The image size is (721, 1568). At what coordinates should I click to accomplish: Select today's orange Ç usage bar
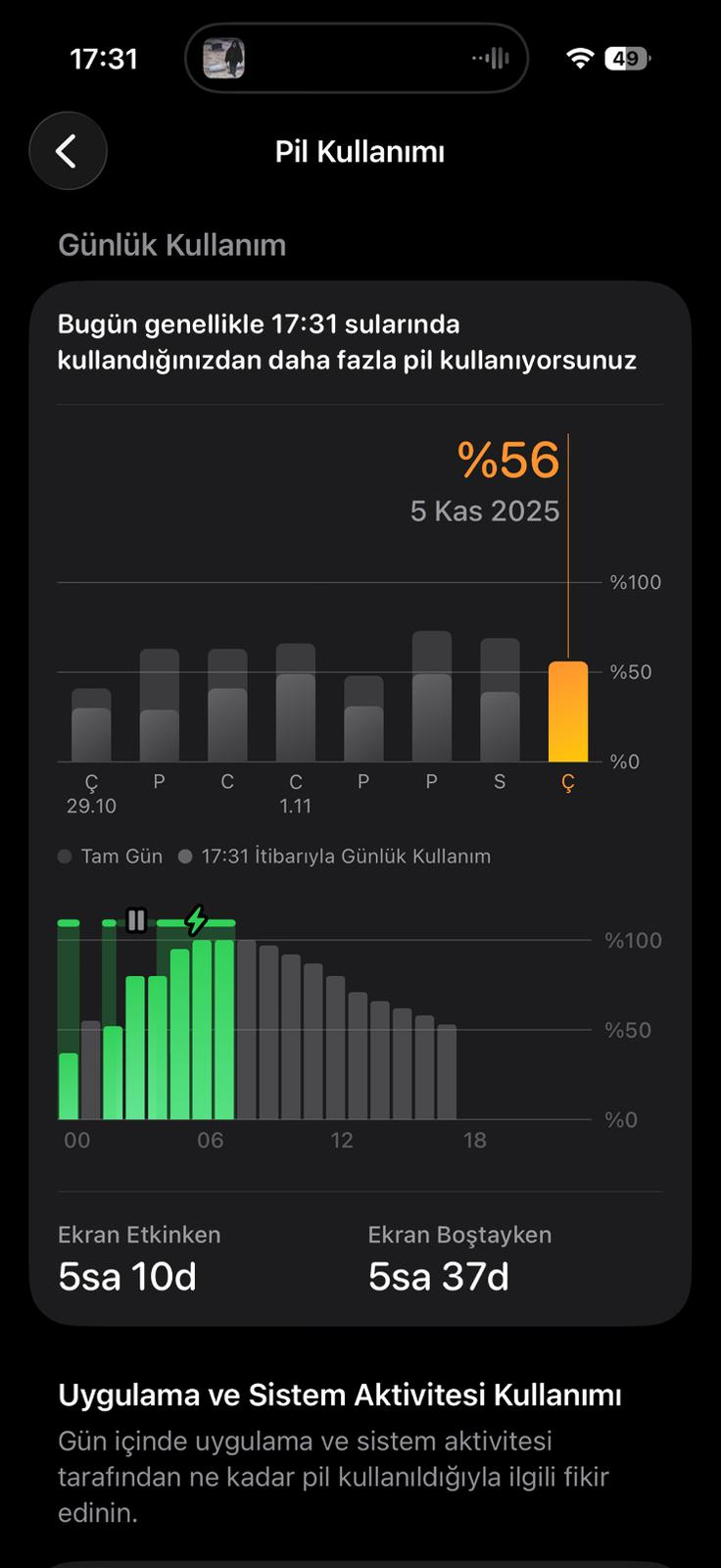point(568,711)
